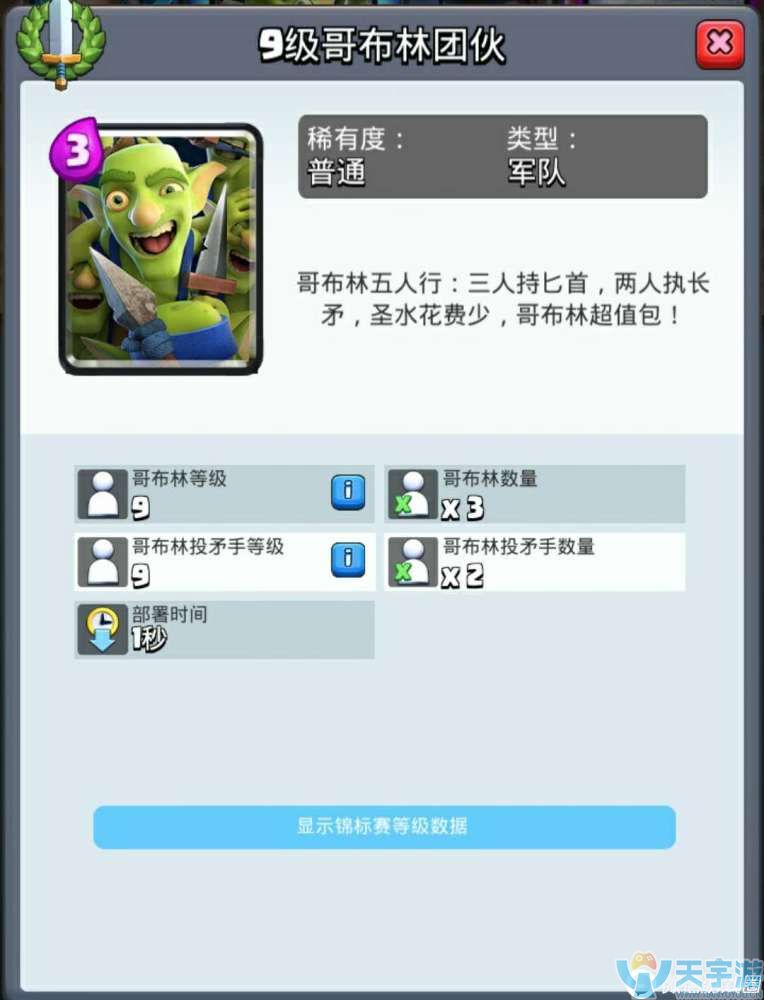Tap 显示锦标赛等级数据 button
This screenshot has height=1000, width=764.
coord(384,827)
